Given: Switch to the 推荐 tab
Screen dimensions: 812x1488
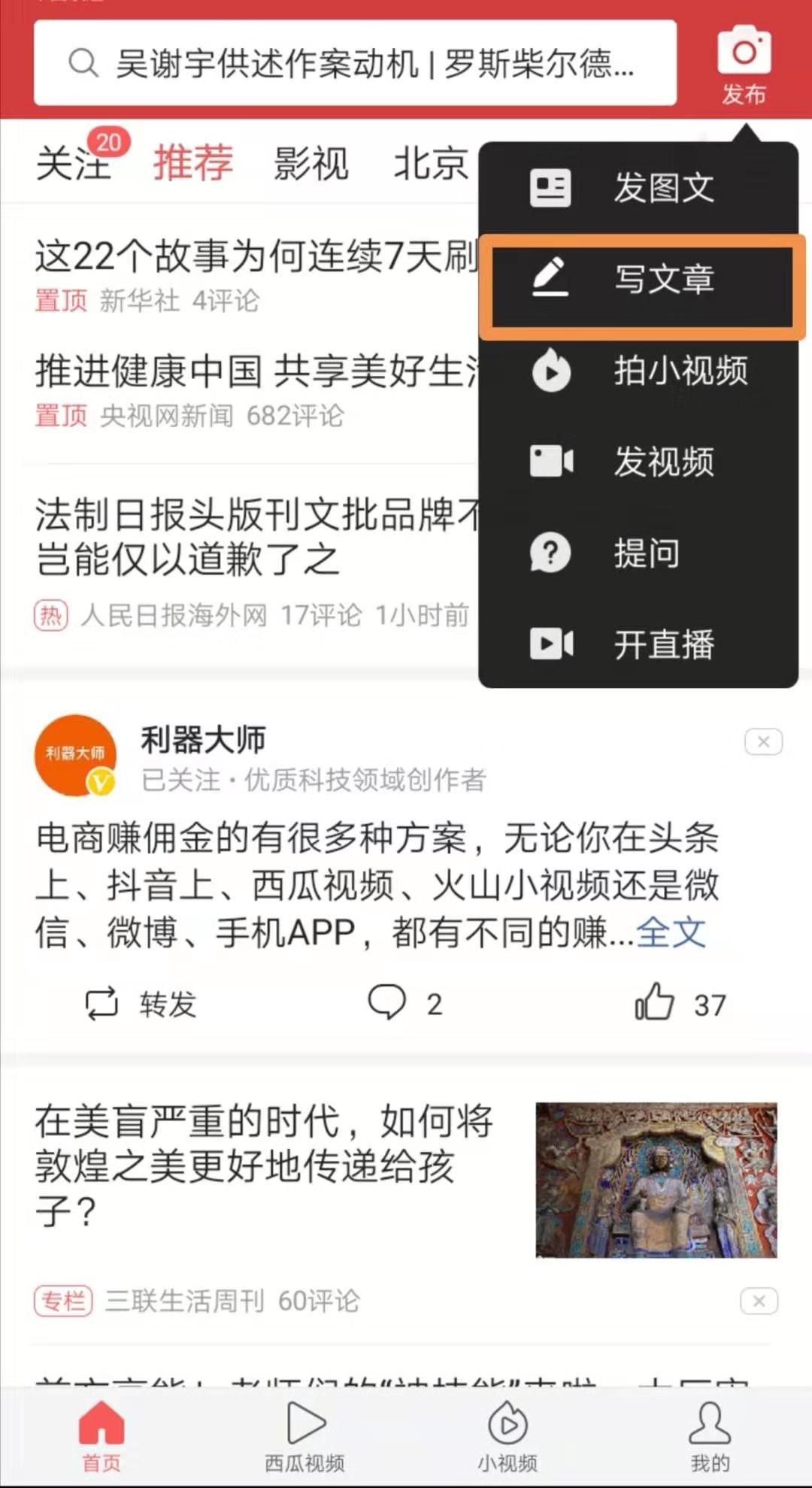Looking at the screenshot, I should click(x=191, y=162).
